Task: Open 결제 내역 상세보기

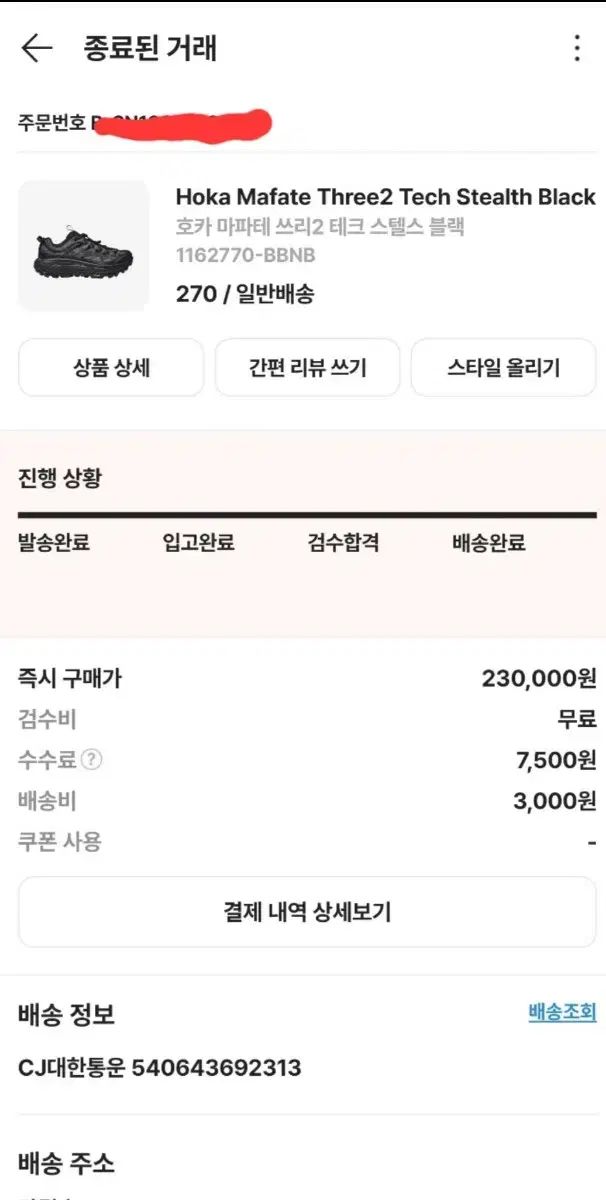Action: pyautogui.click(x=307, y=912)
